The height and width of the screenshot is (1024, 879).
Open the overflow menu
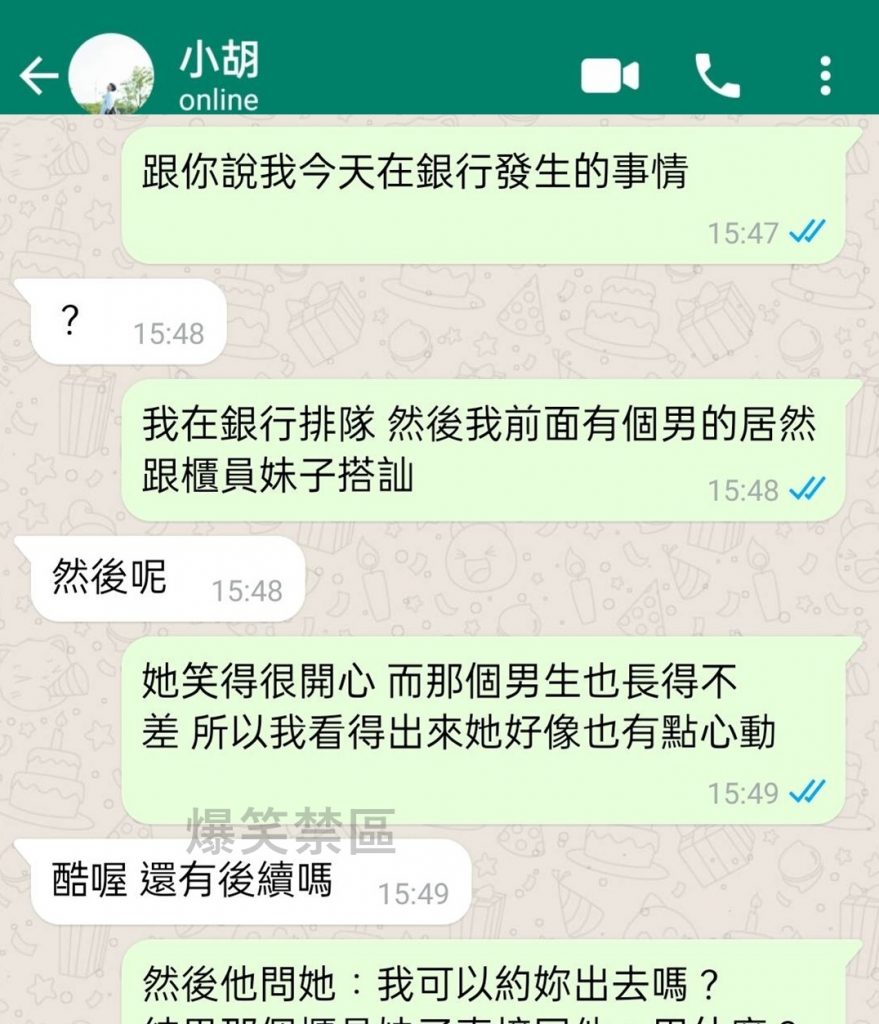(825, 76)
